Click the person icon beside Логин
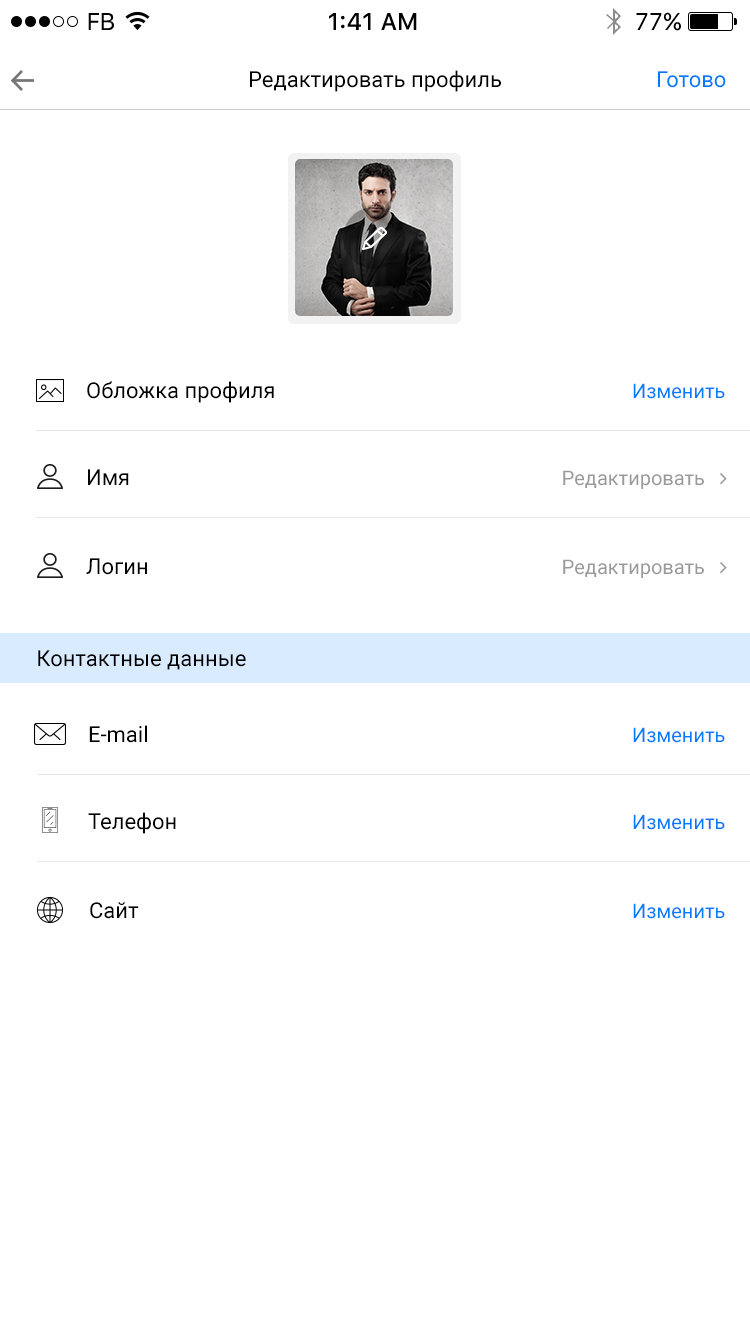 click(x=50, y=566)
